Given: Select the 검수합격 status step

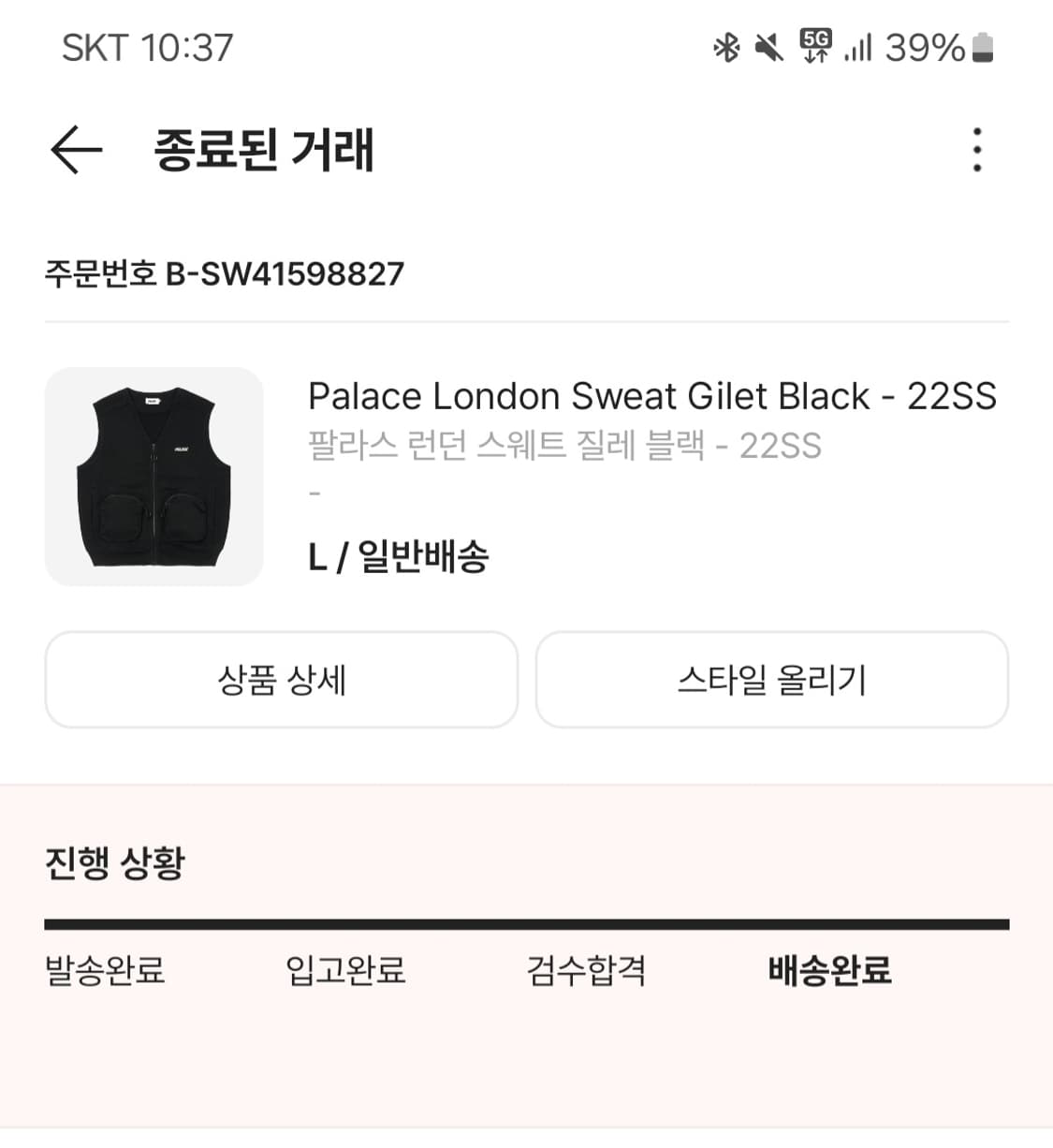Looking at the screenshot, I should 585,972.
